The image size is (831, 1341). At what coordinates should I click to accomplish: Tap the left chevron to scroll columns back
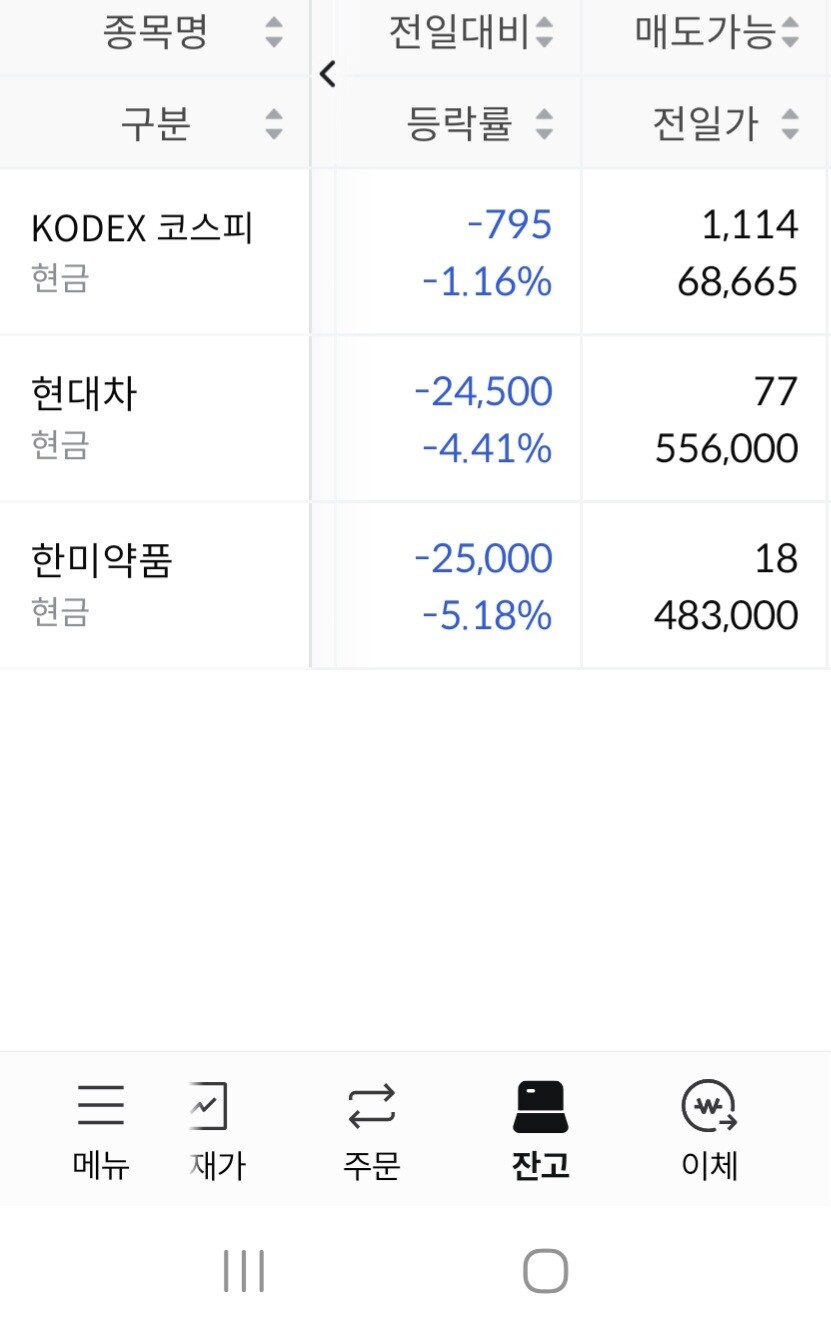pyautogui.click(x=327, y=74)
